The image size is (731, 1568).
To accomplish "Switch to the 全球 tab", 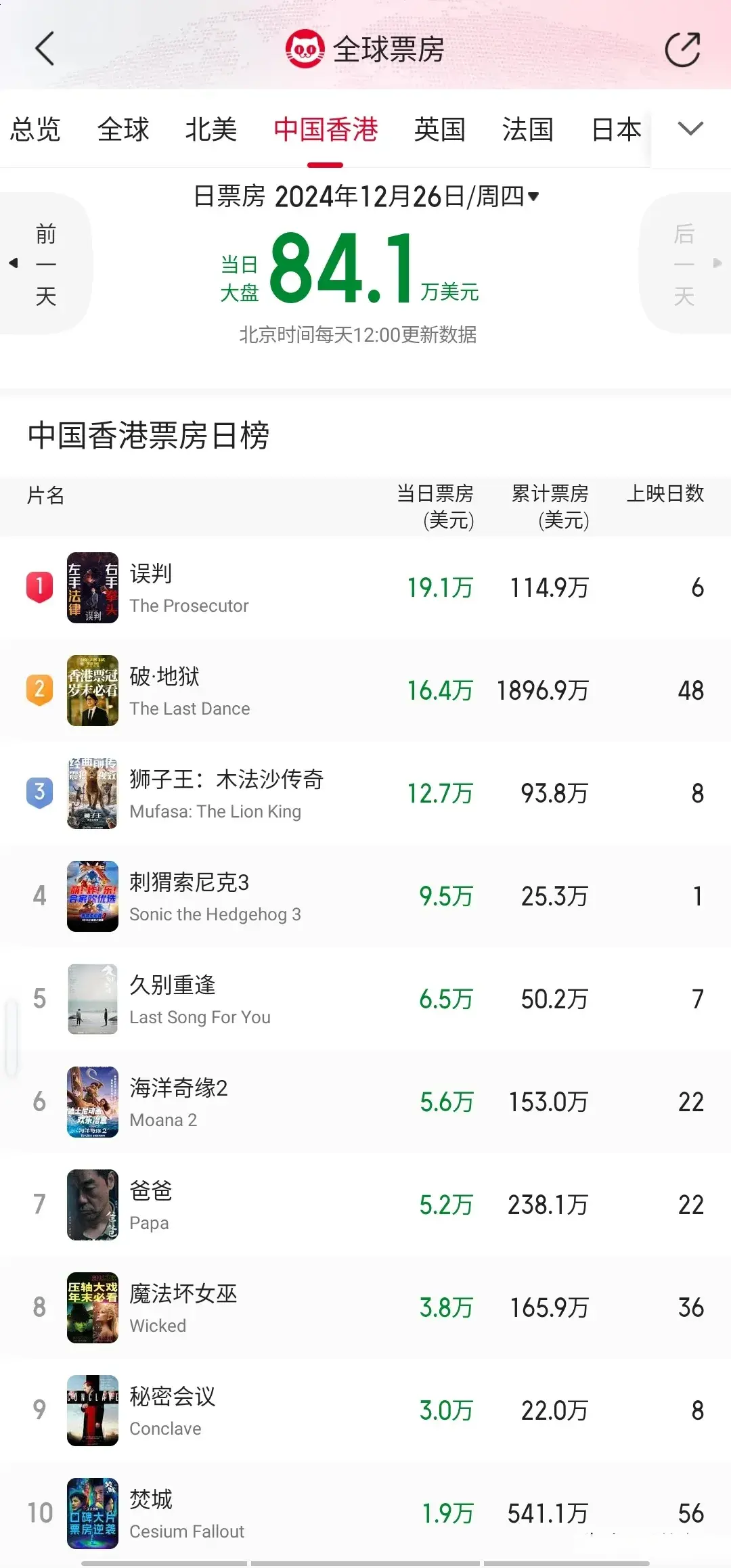I will click(123, 129).
